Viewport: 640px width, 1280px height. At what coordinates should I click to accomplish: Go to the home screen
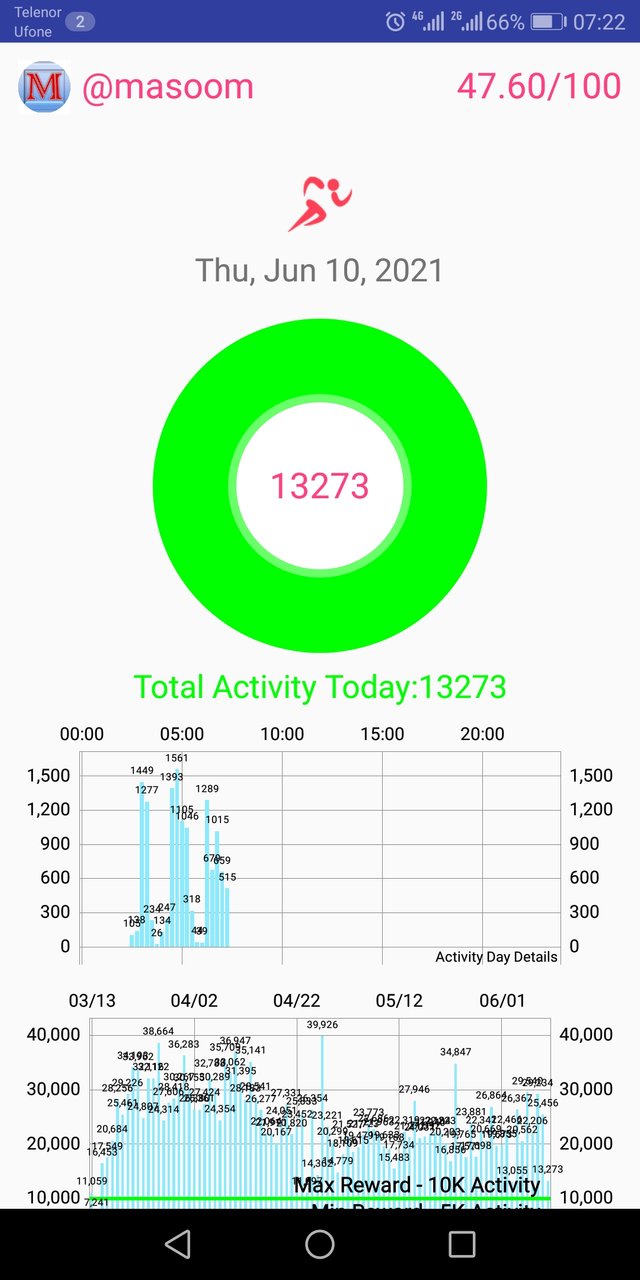pos(320,1244)
